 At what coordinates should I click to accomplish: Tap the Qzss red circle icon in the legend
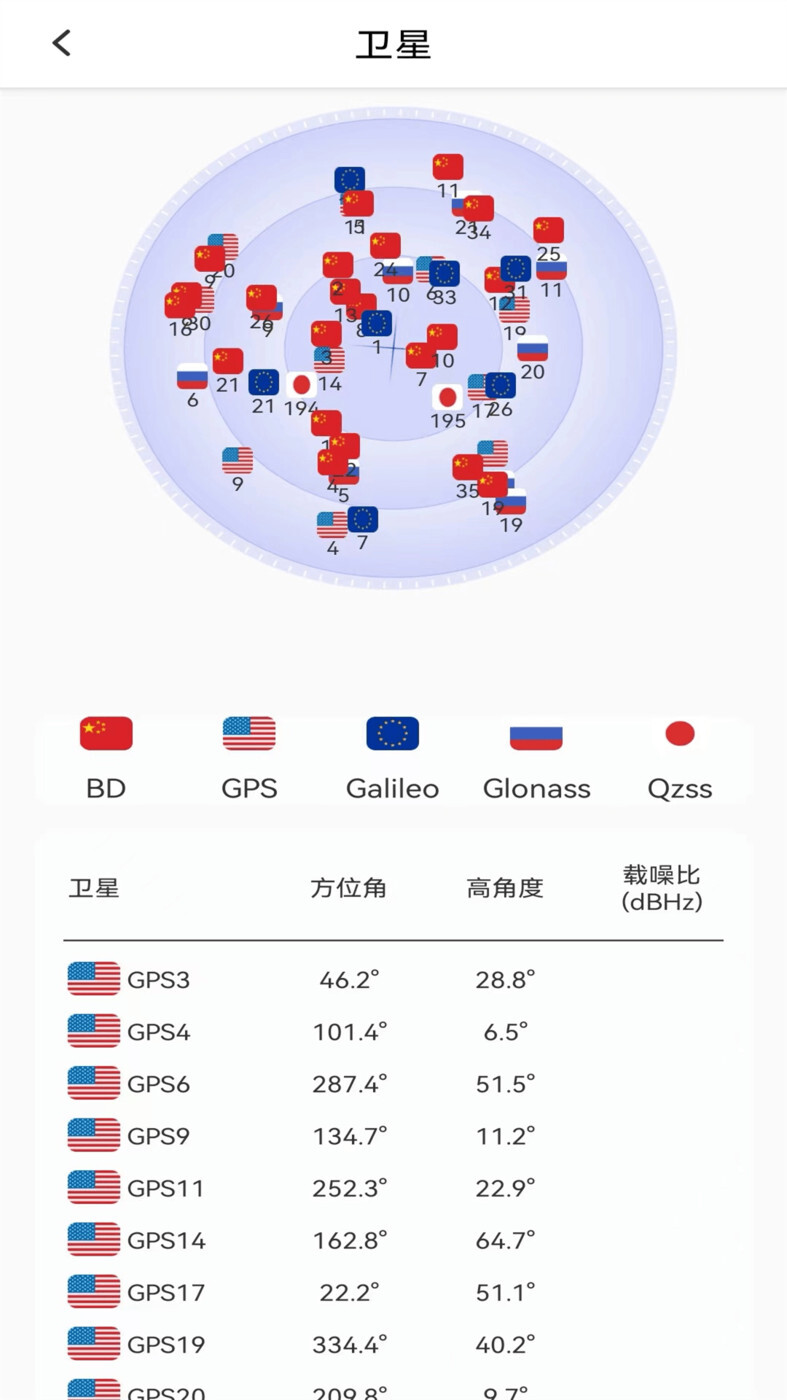point(680,733)
